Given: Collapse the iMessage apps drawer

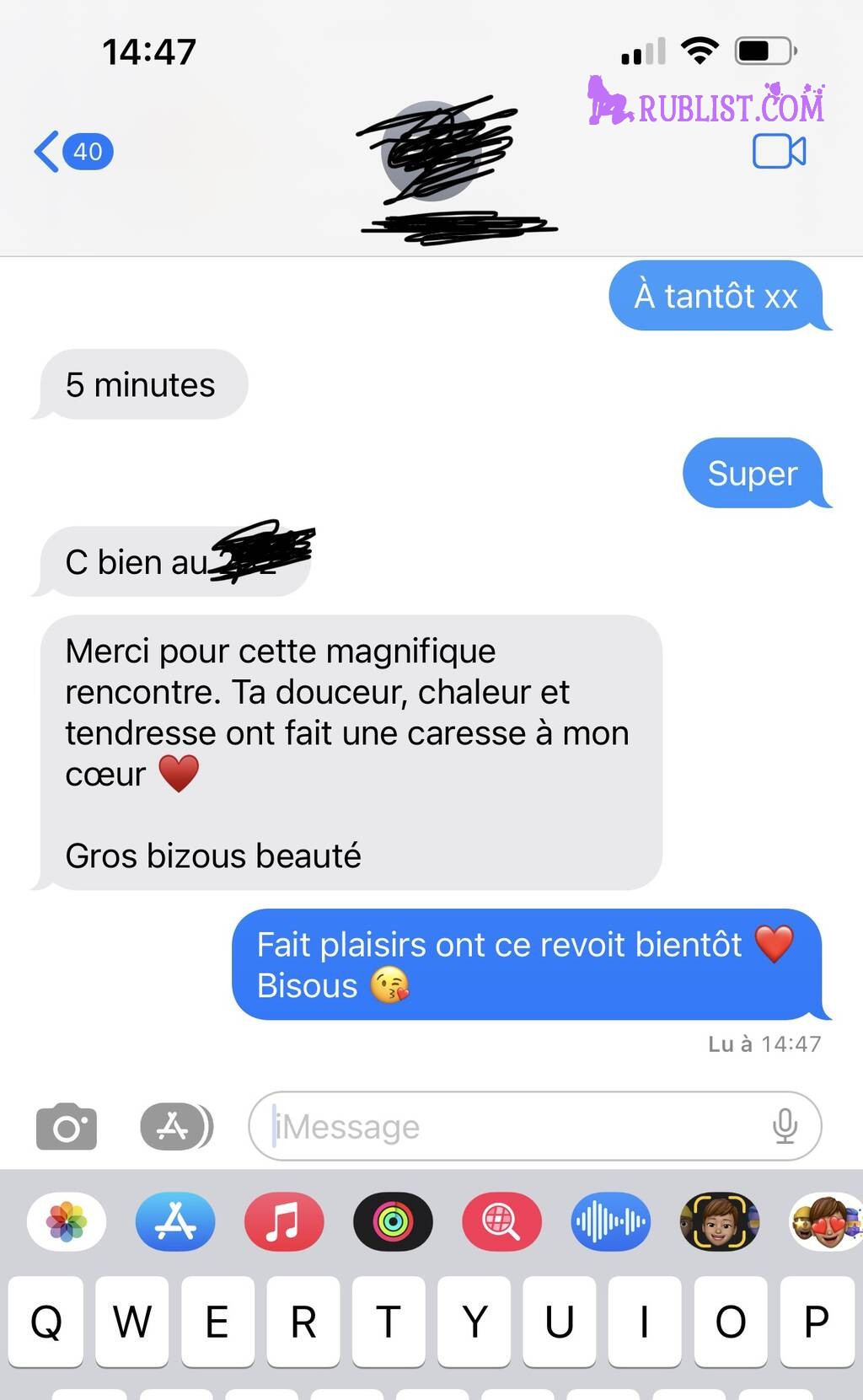Looking at the screenshot, I should tap(176, 1126).
